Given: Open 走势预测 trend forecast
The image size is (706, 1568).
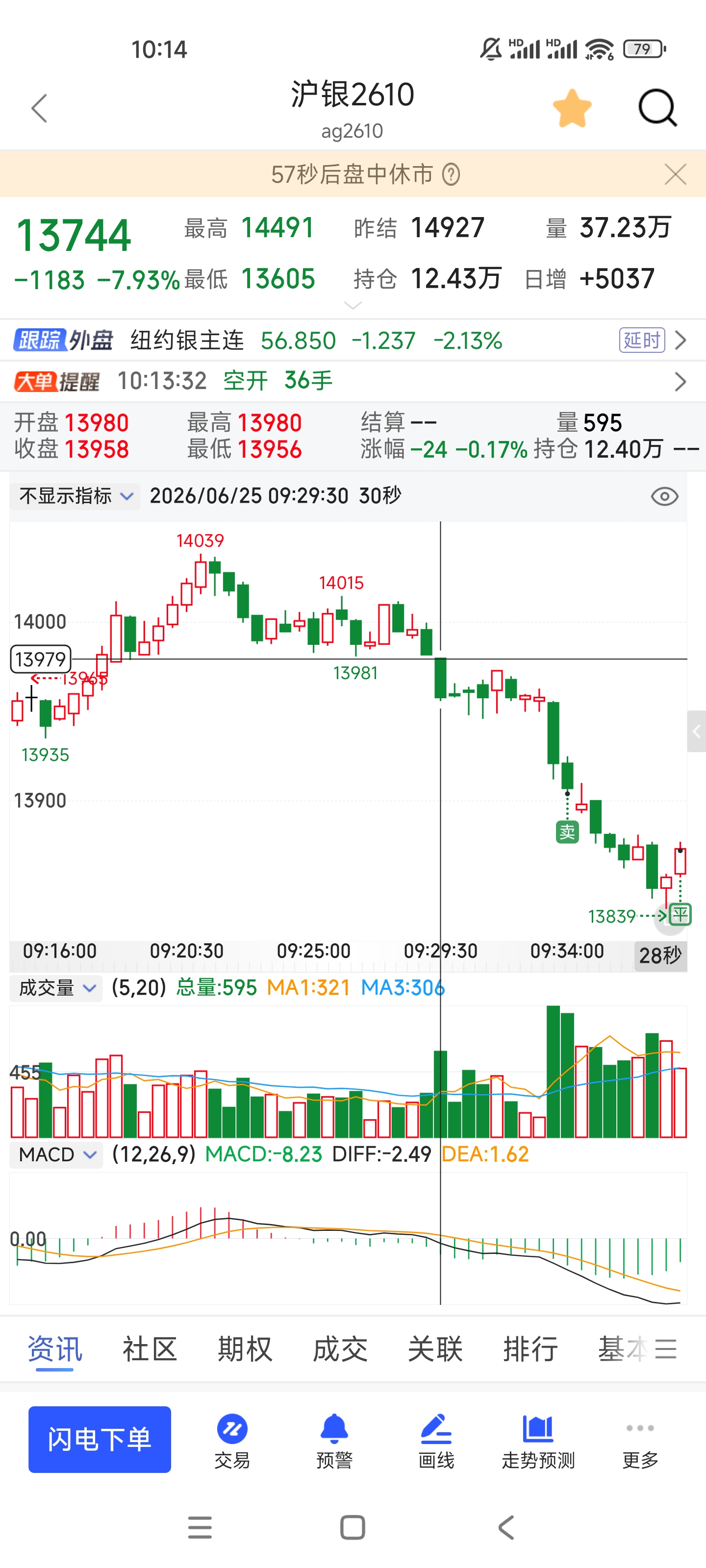Looking at the screenshot, I should coord(538,1442).
